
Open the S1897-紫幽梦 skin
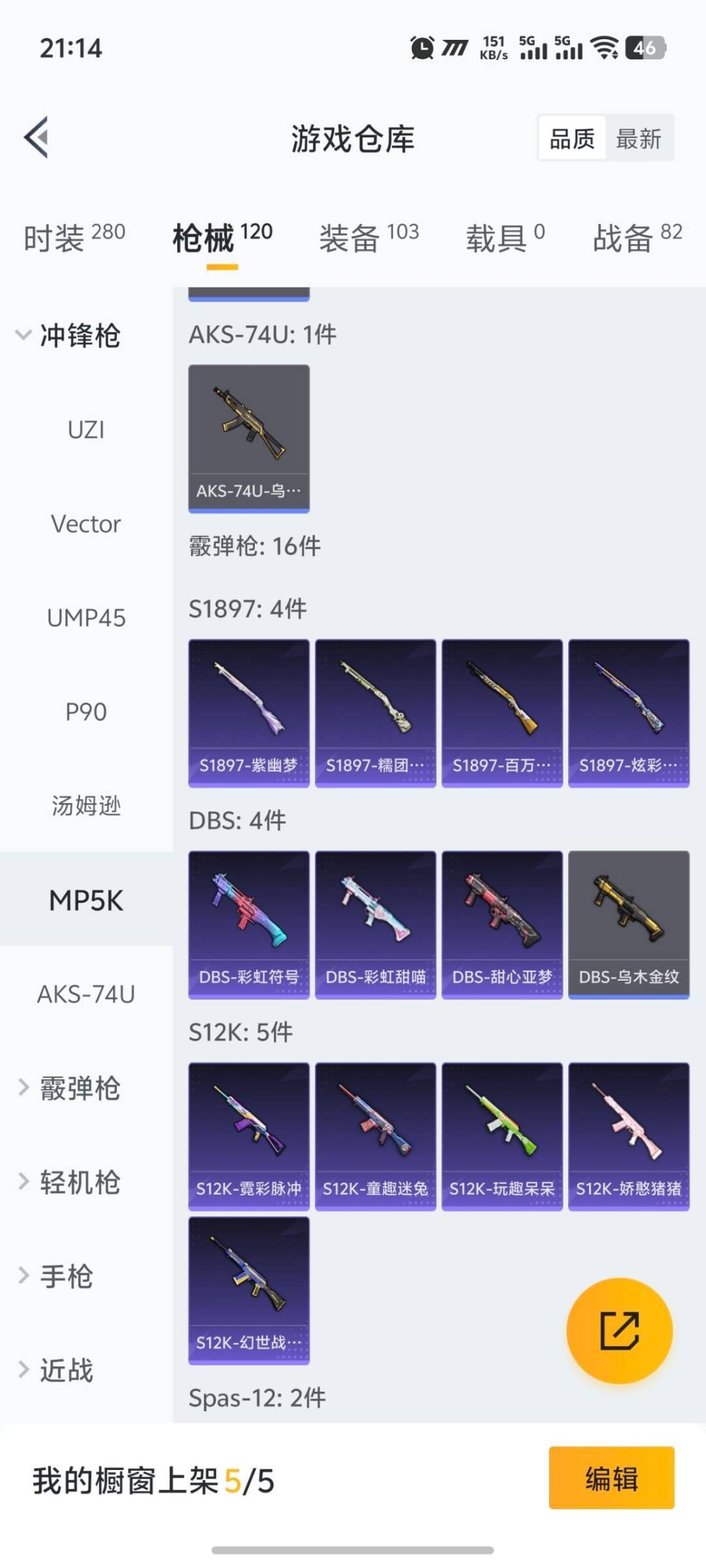point(248,713)
